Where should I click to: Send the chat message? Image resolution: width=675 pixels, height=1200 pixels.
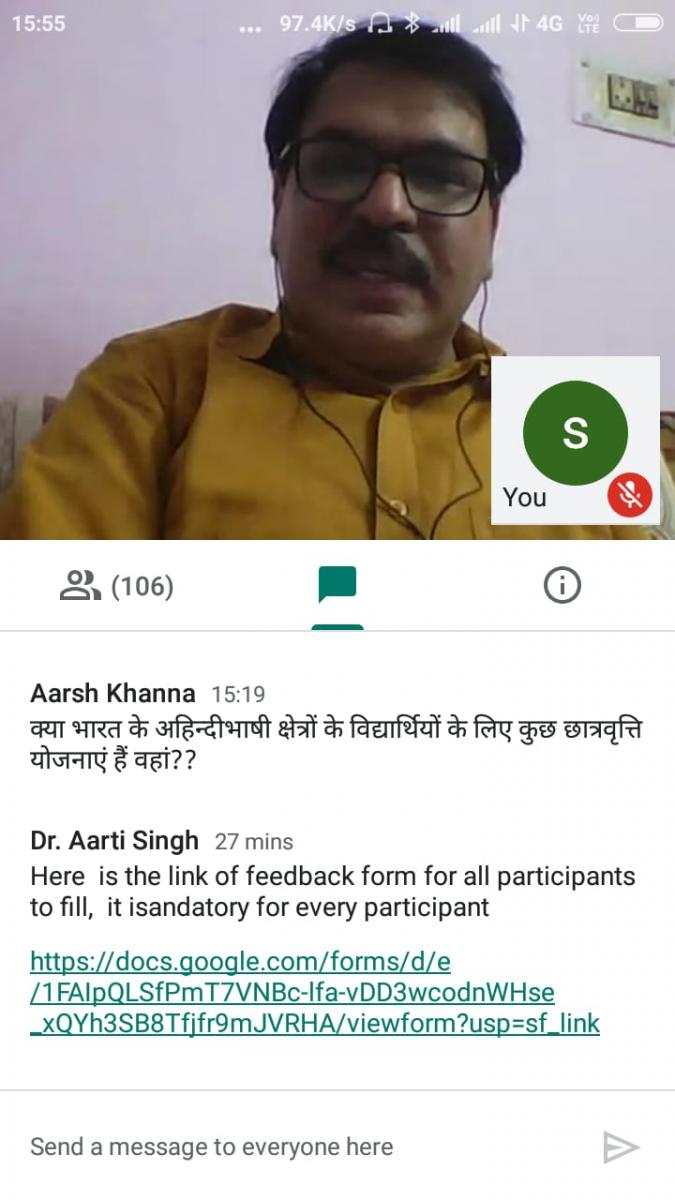point(621,1147)
